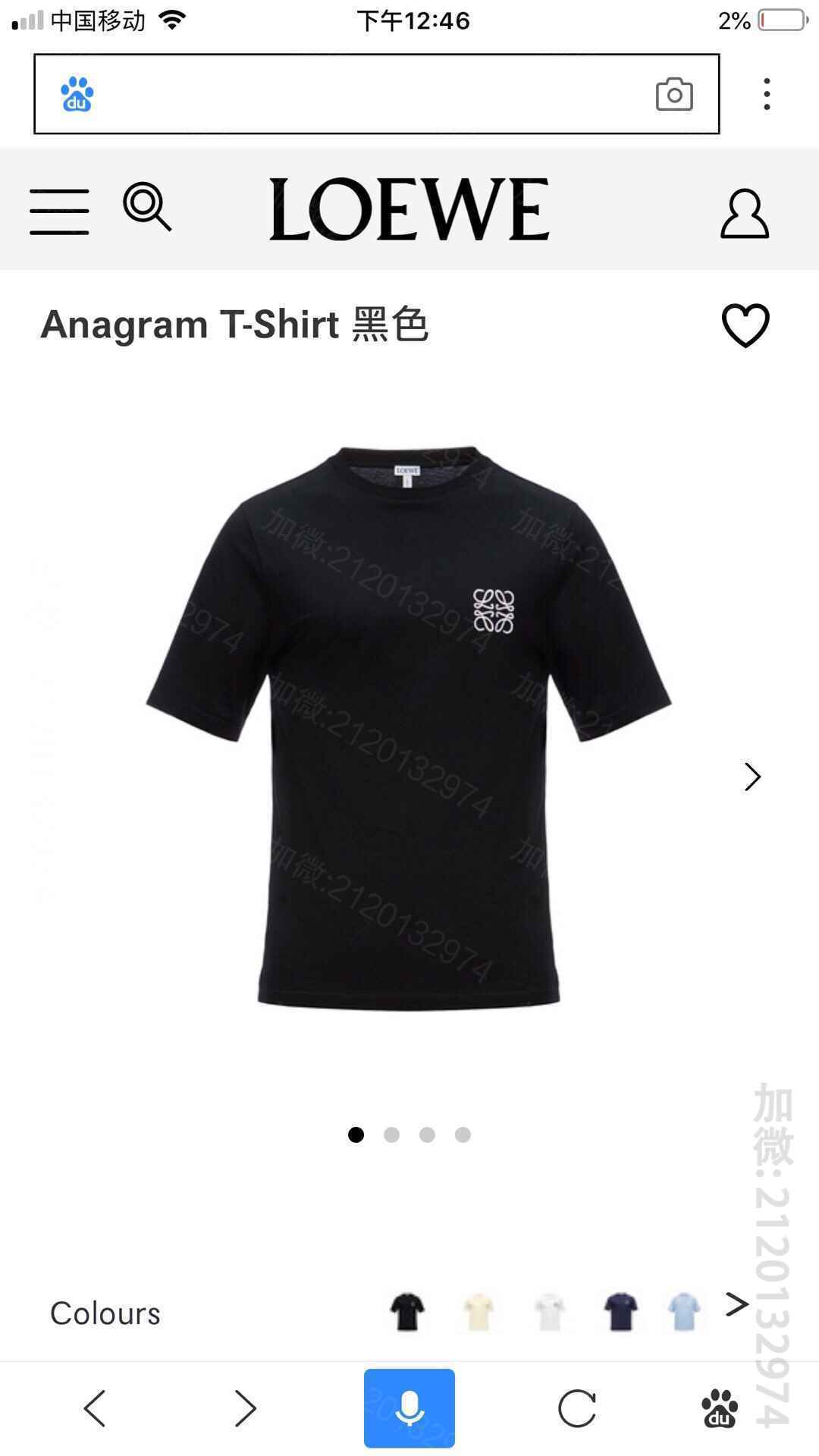The width and height of the screenshot is (819, 1456).
Task: Select the navy colour swatch
Action: pyautogui.click(x=620, y=1311)
